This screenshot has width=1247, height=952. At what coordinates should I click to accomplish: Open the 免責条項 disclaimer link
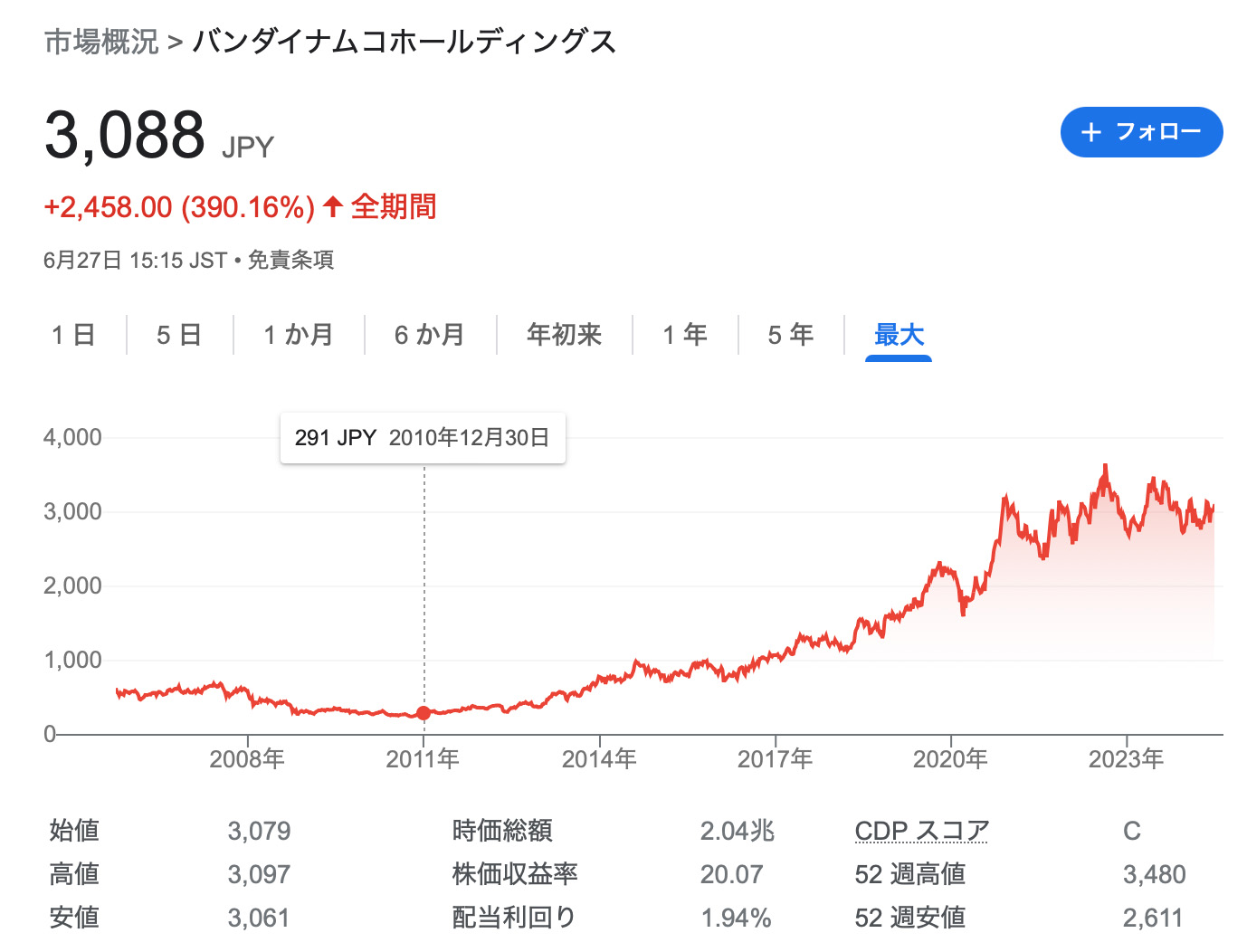click(290, 261)
